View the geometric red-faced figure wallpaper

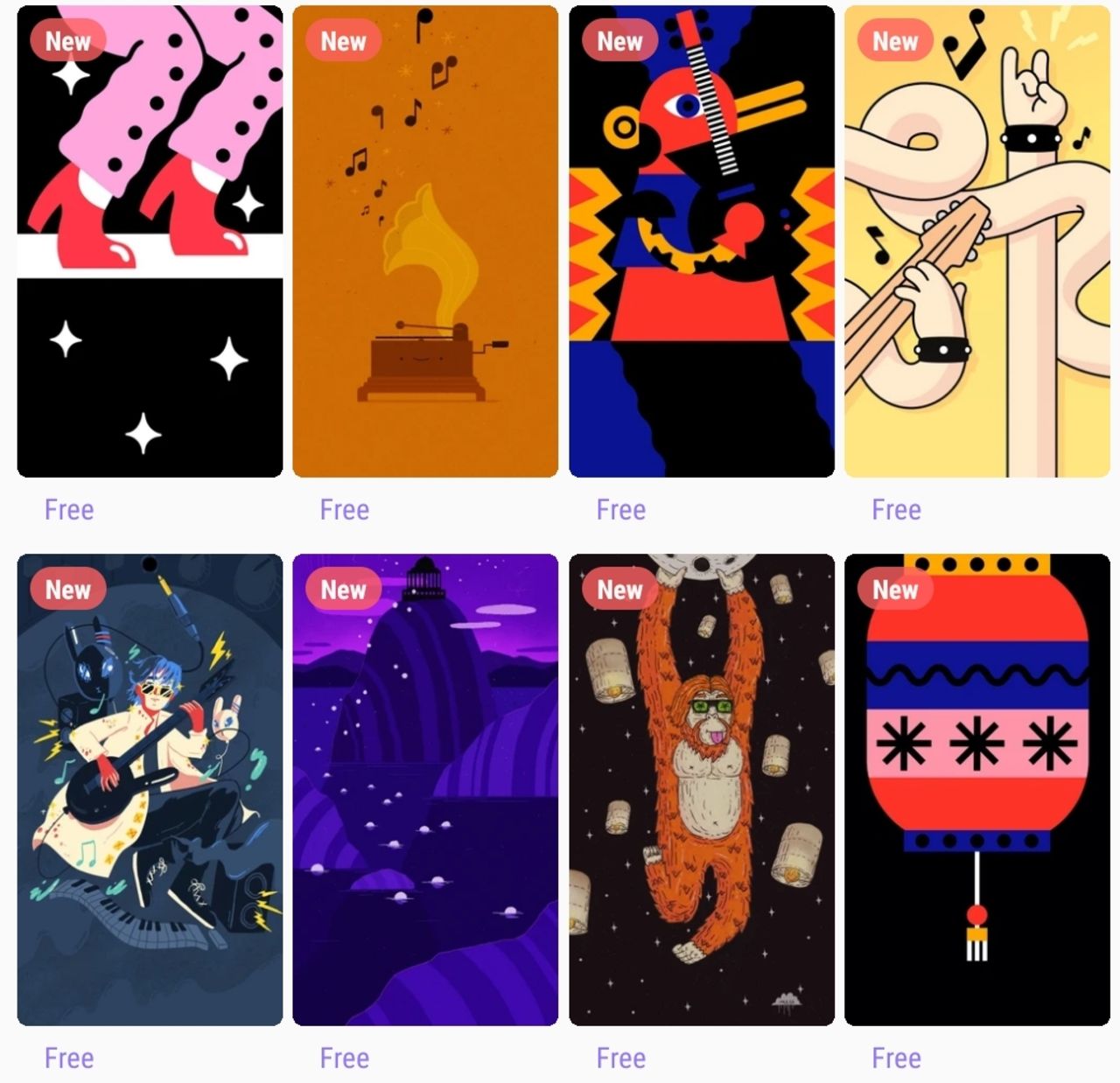click(x=702, y=241)
